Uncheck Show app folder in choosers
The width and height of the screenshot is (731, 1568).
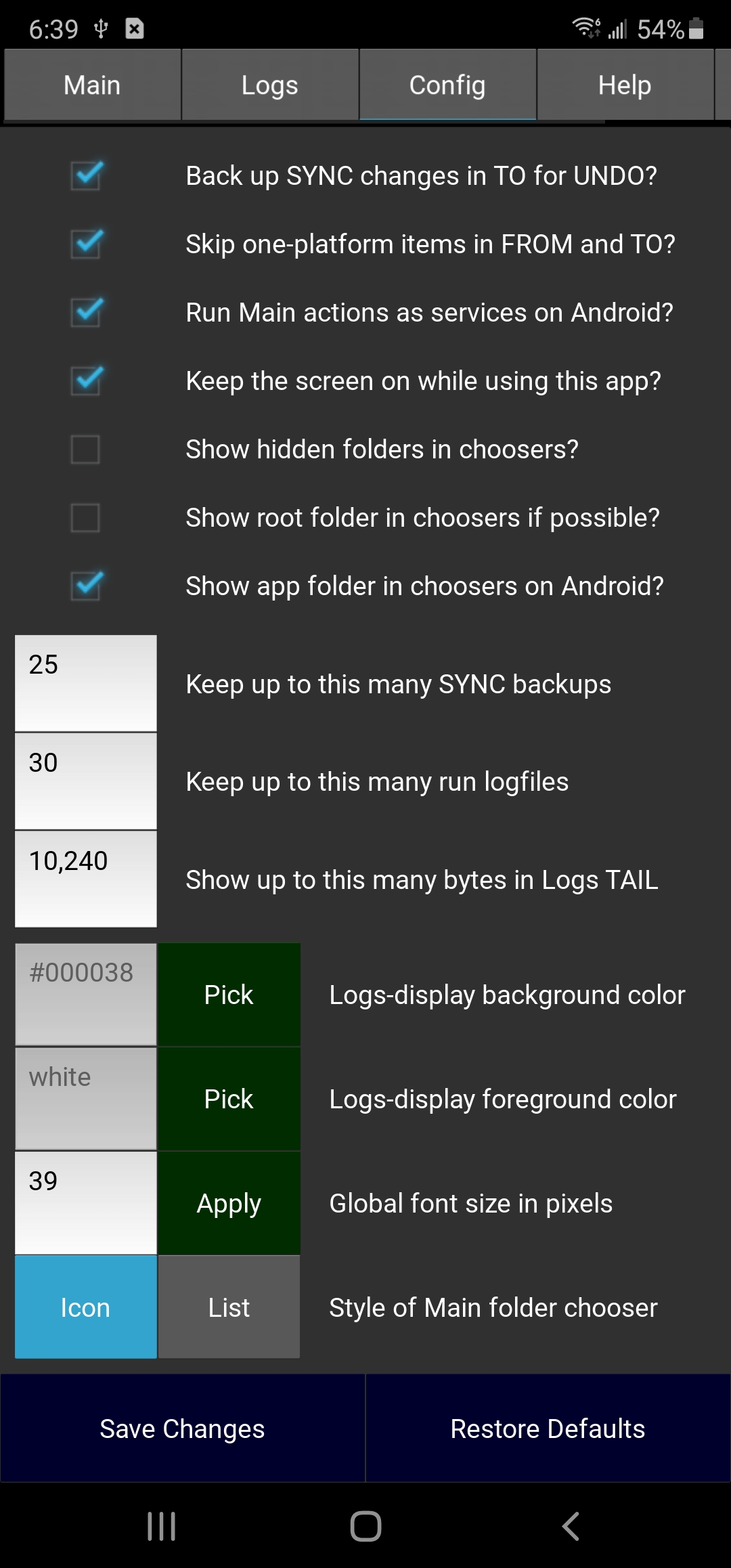pyautogui.click(x=86, y=586)
